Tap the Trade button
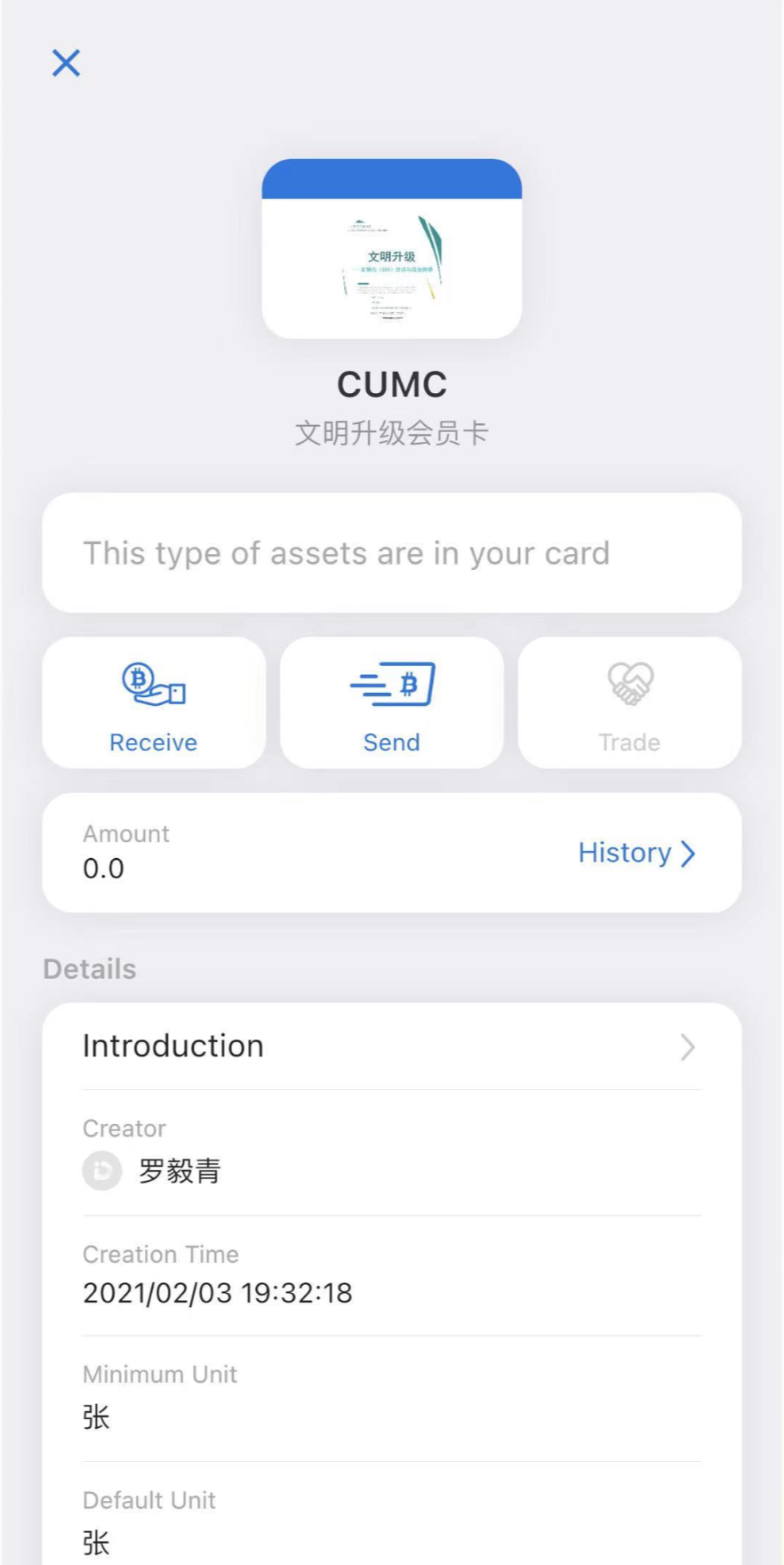The height and width of the screenshot is (1565, 784). point(629,702)
